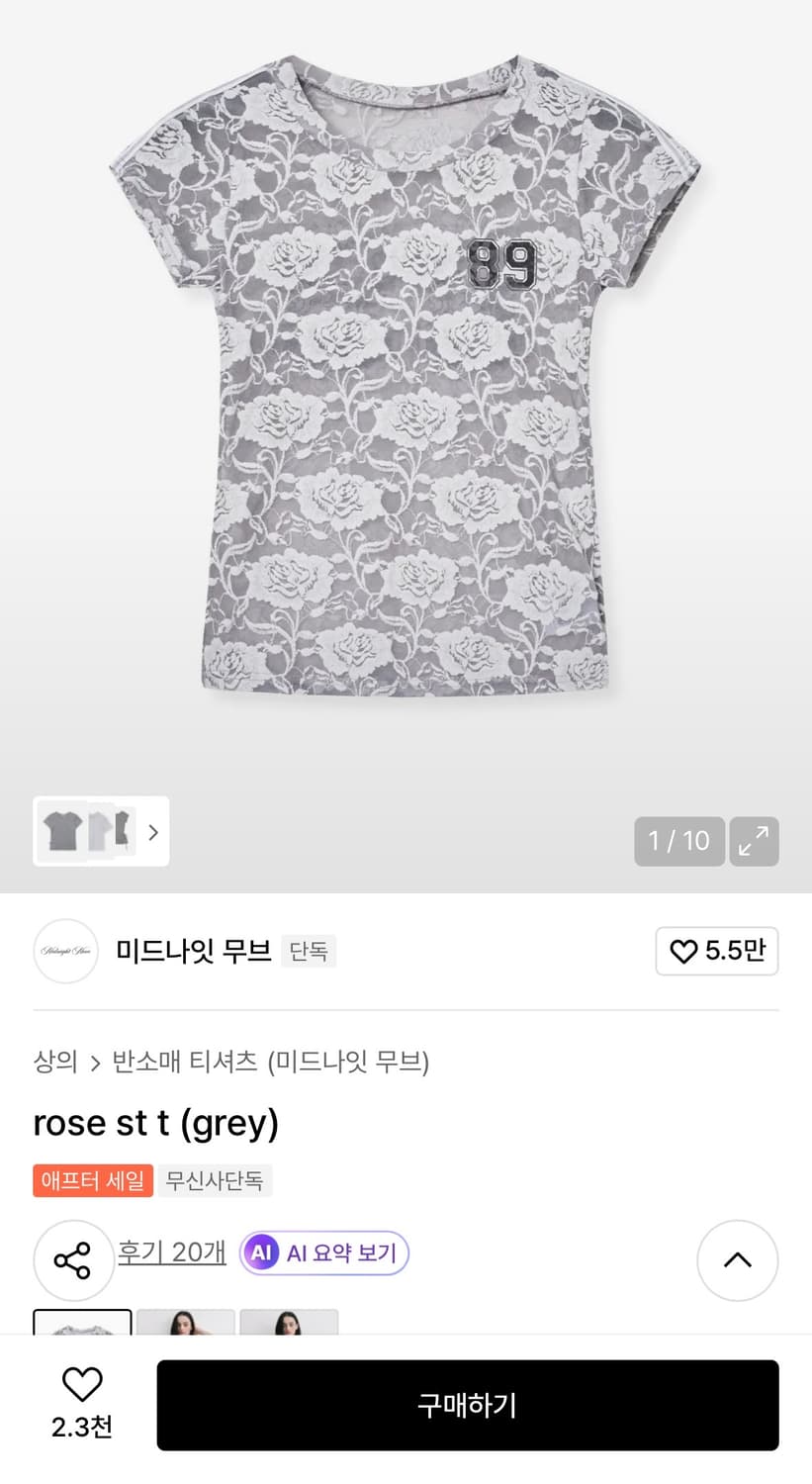
Task: Tap the fullscreen expand icon on product image
Action: pos(754,841)
